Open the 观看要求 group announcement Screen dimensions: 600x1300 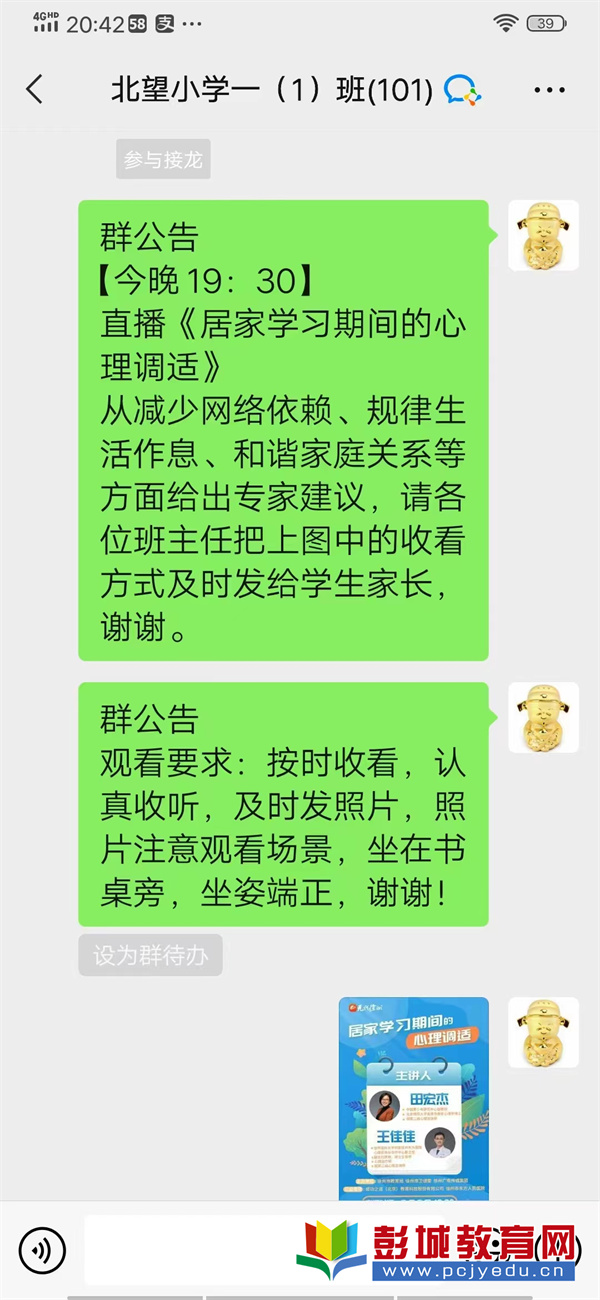pyautogui.click(x=283, y=804)
